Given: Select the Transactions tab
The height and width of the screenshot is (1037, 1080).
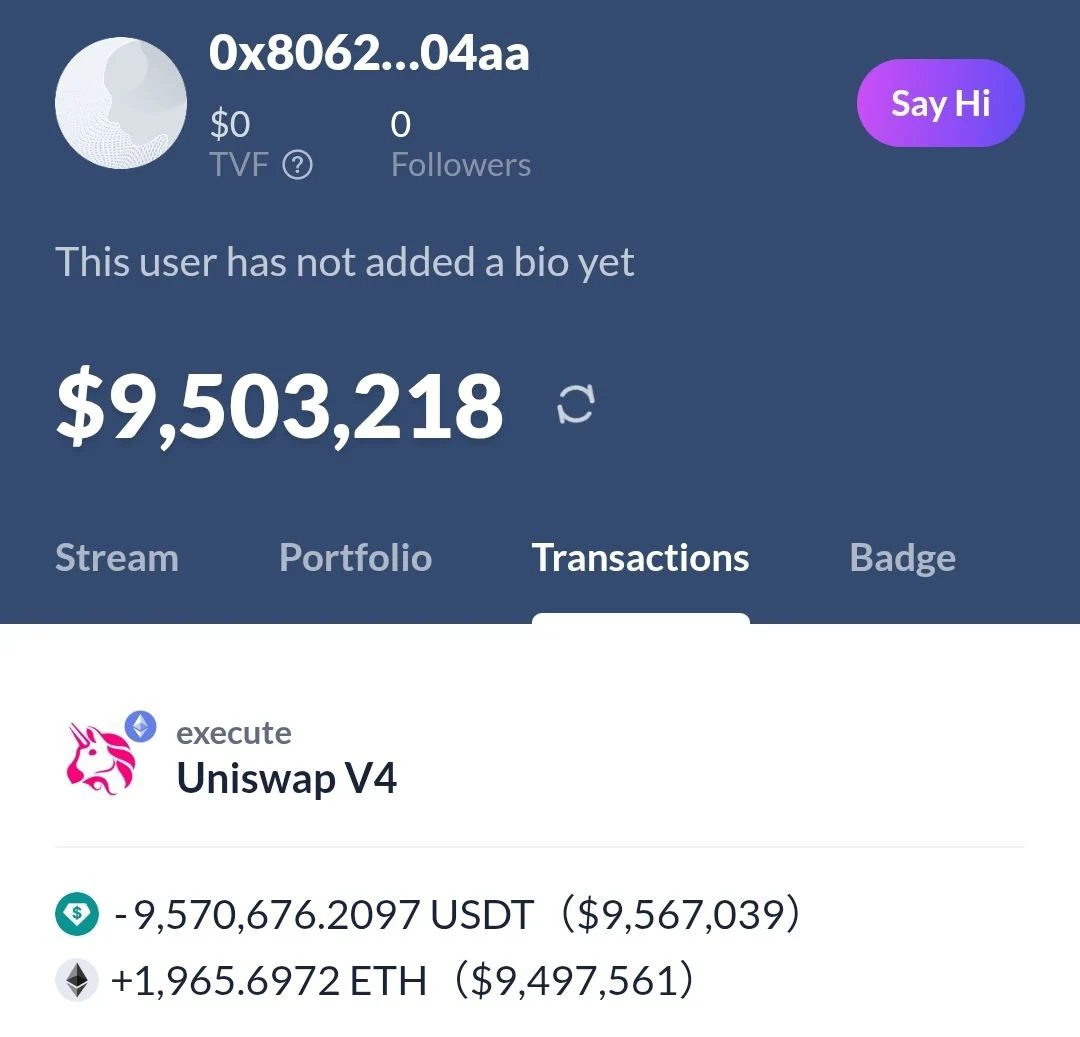Looking at the screenshot, I should pyautogui.click(x=640, y=558).
